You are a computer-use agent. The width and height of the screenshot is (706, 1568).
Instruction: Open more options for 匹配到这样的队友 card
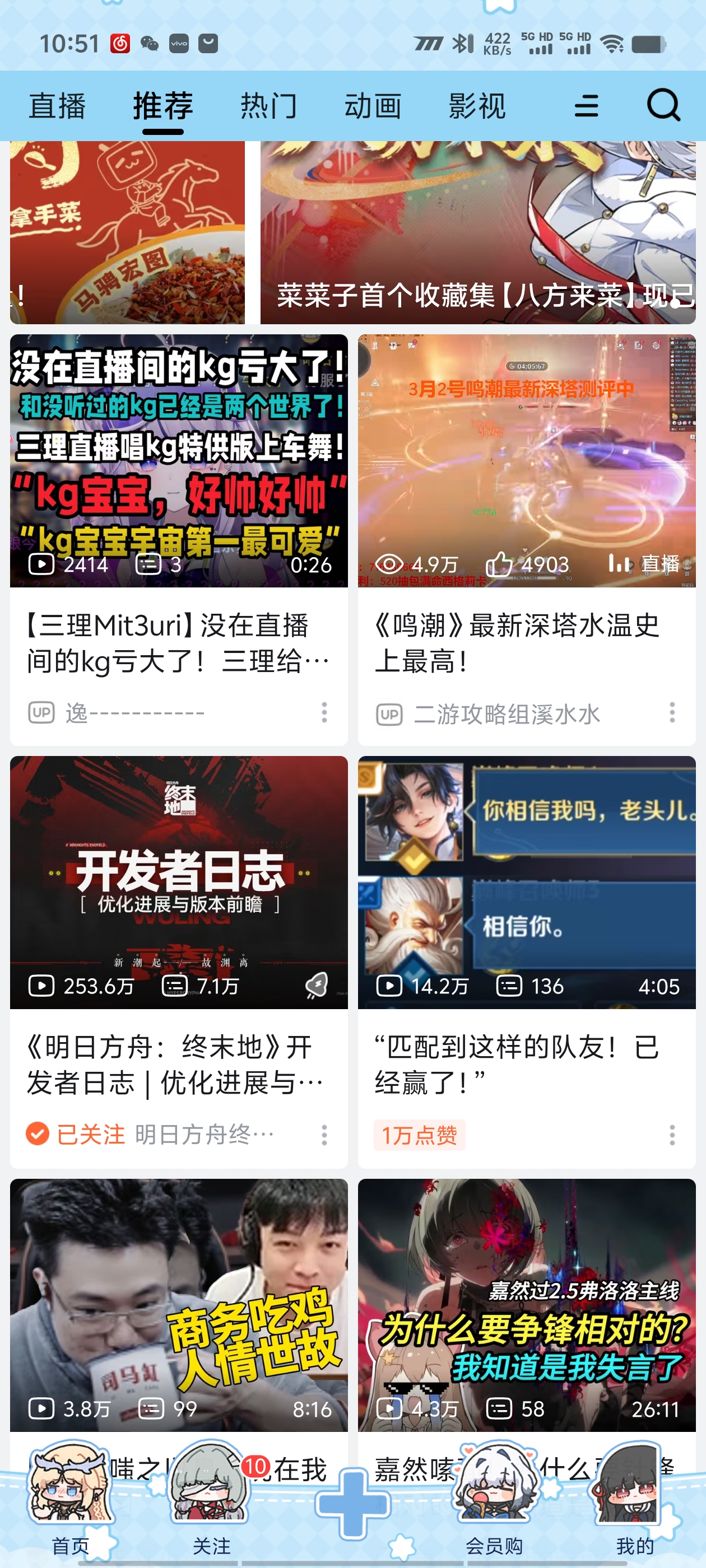pos(672,1135)
